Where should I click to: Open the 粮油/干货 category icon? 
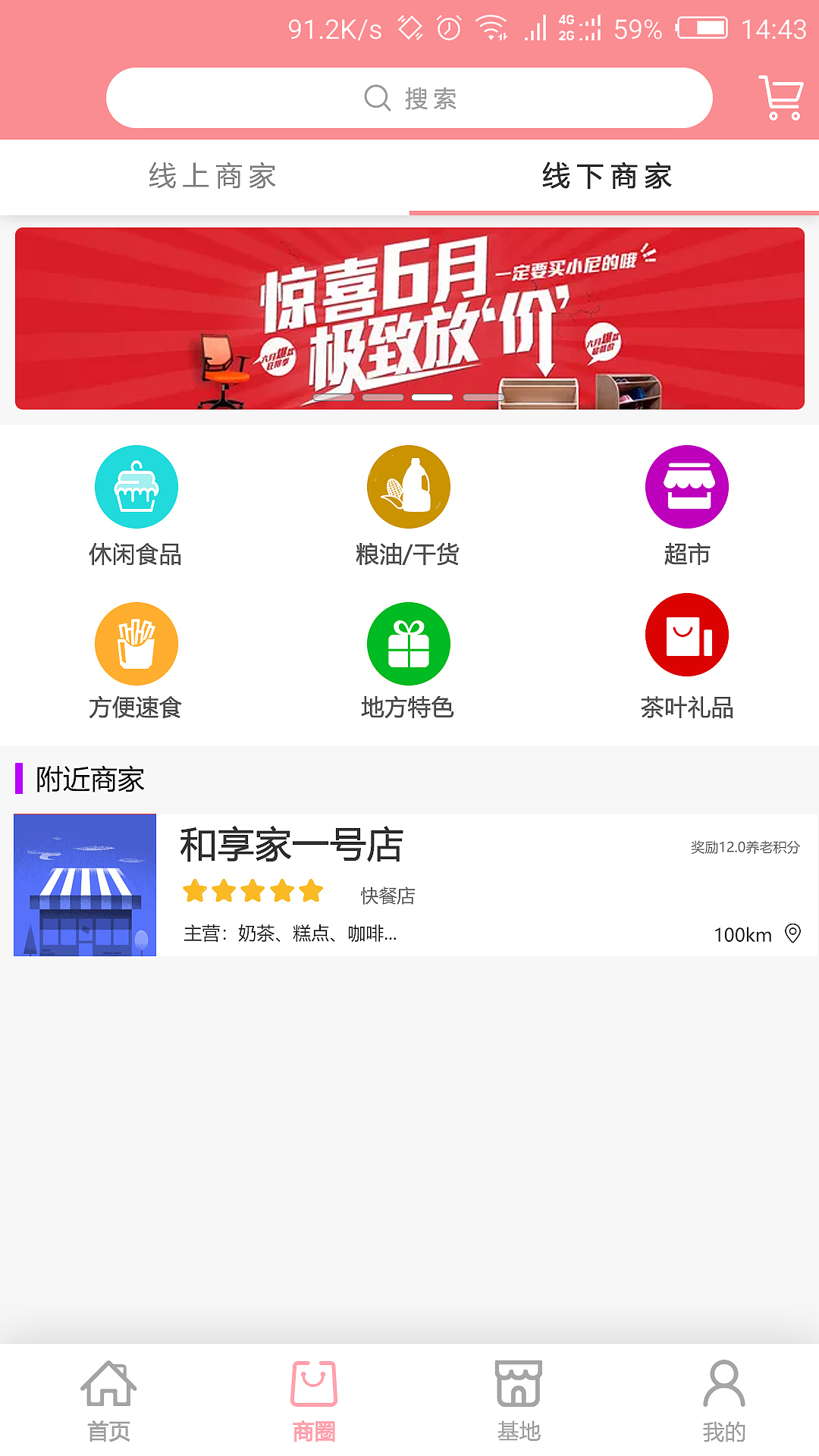tap(409, 486)
